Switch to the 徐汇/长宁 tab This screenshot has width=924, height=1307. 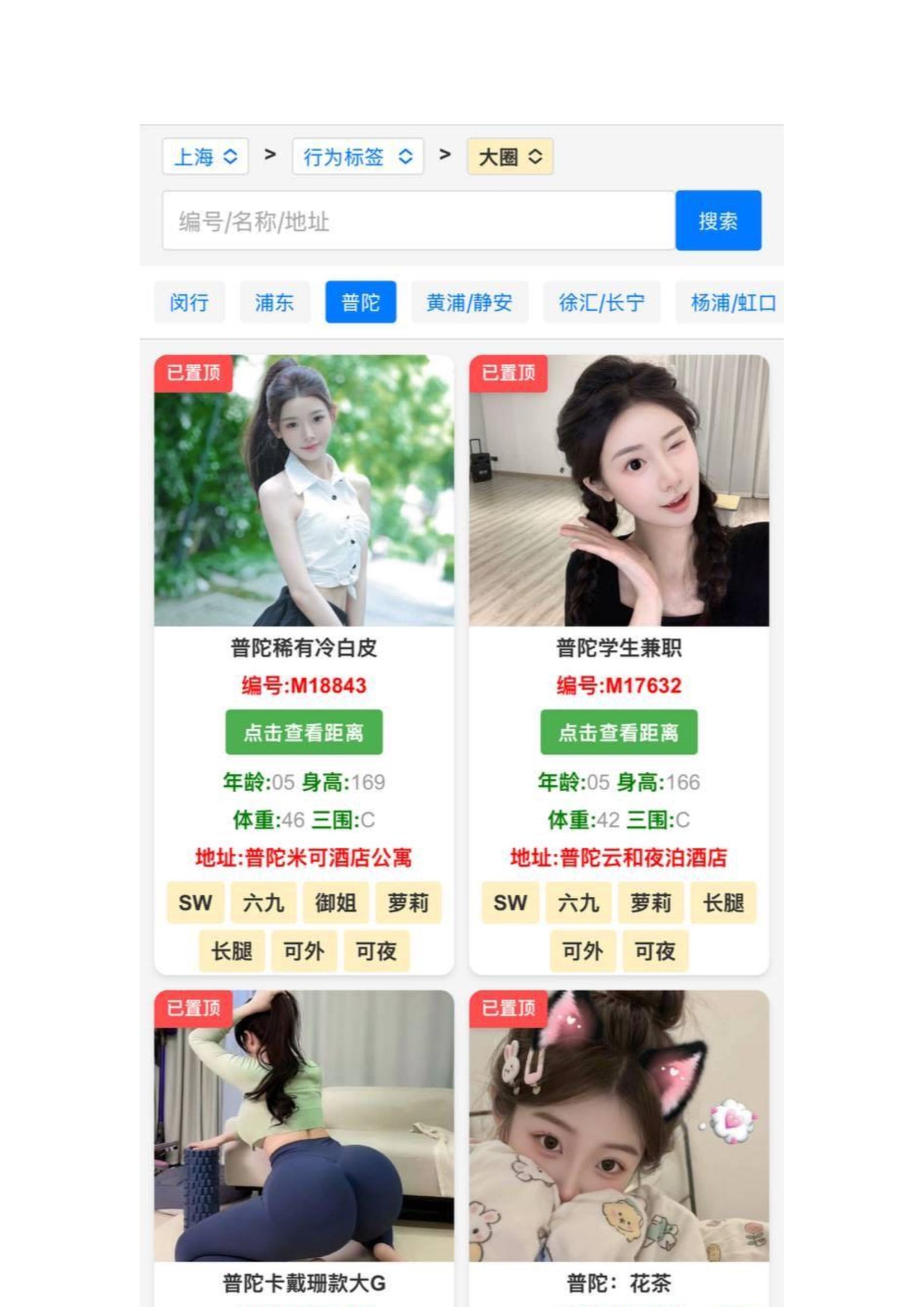(x=602, y=302)
